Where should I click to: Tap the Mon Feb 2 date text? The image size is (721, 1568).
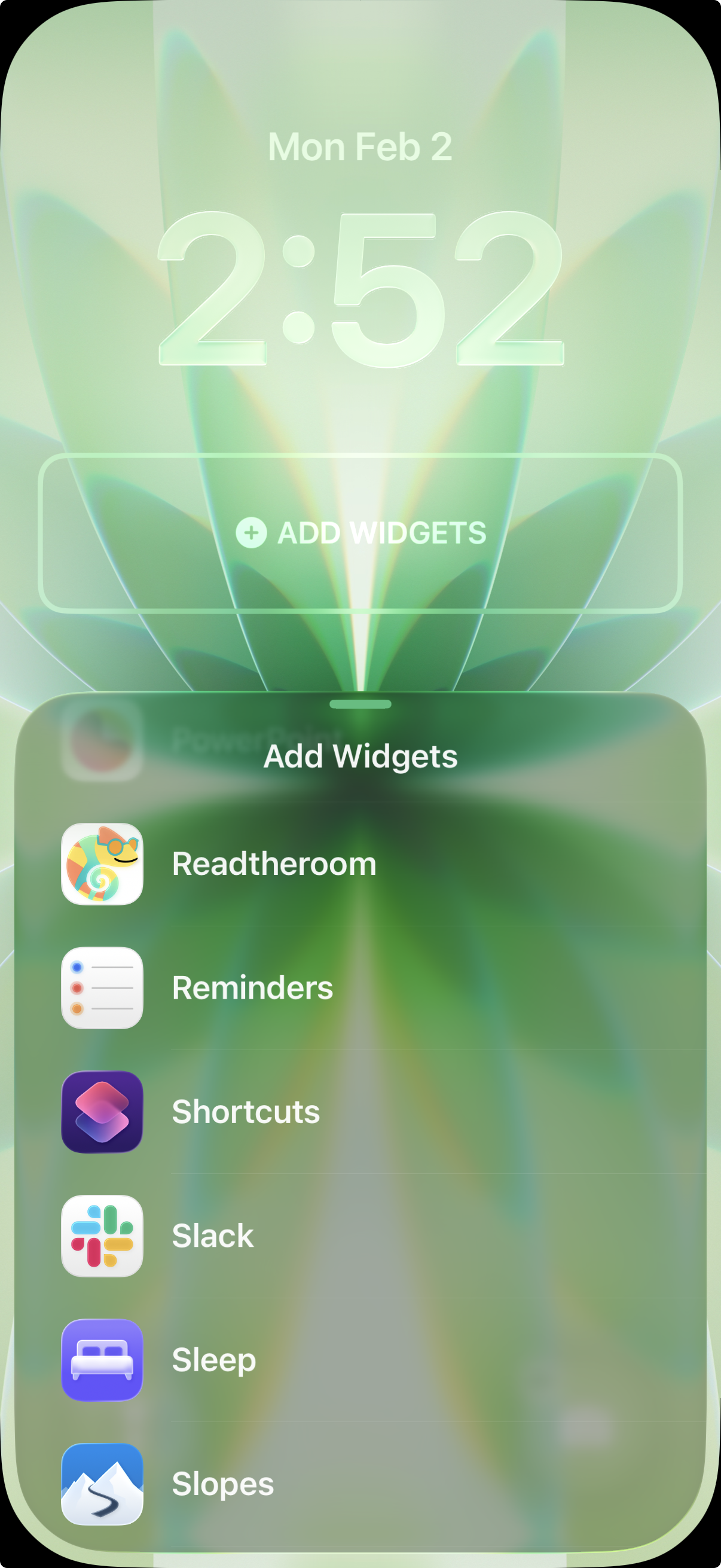[x=360, y=146]
